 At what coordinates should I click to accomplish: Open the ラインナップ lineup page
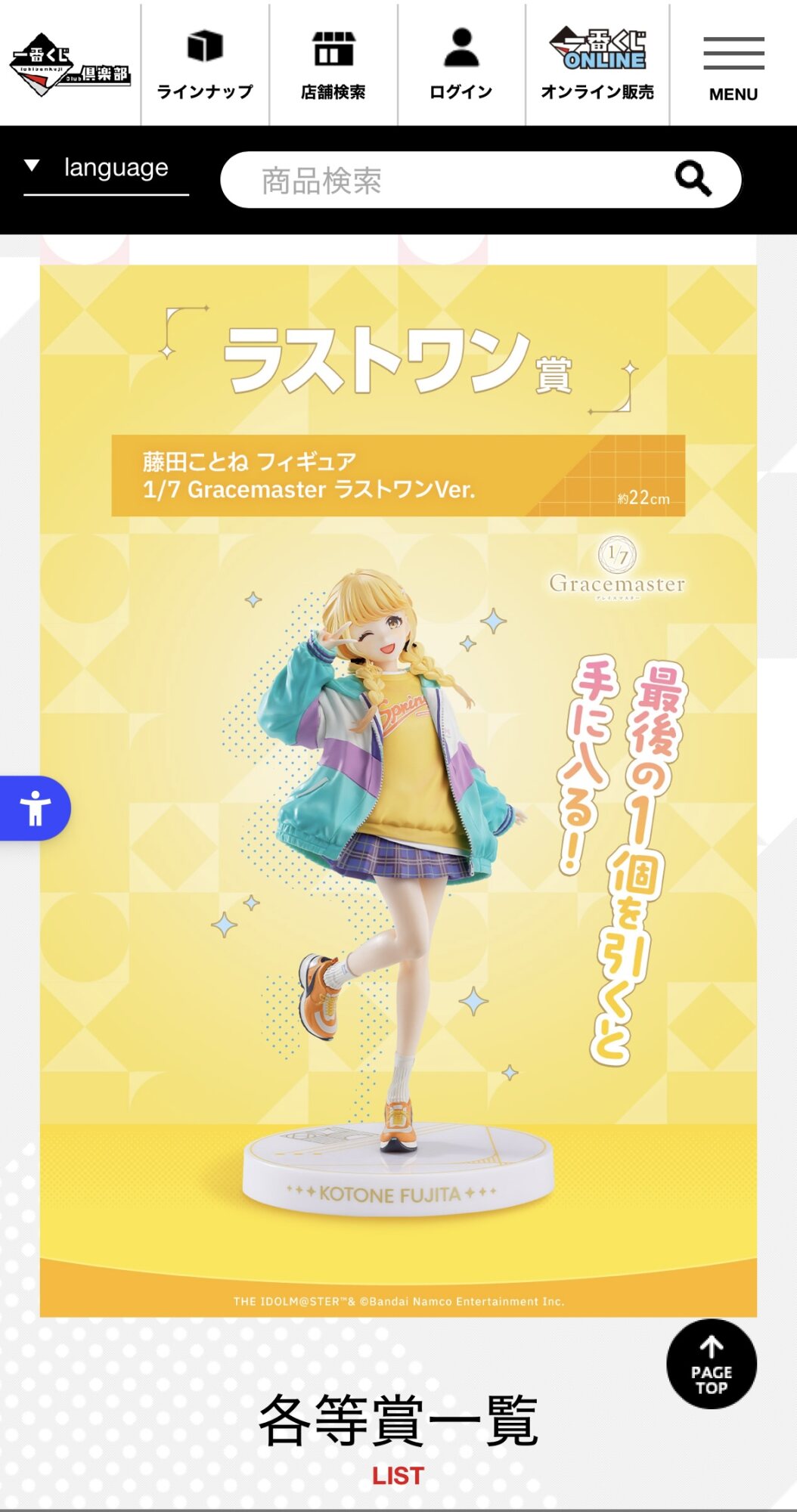[x=205, y=65]
